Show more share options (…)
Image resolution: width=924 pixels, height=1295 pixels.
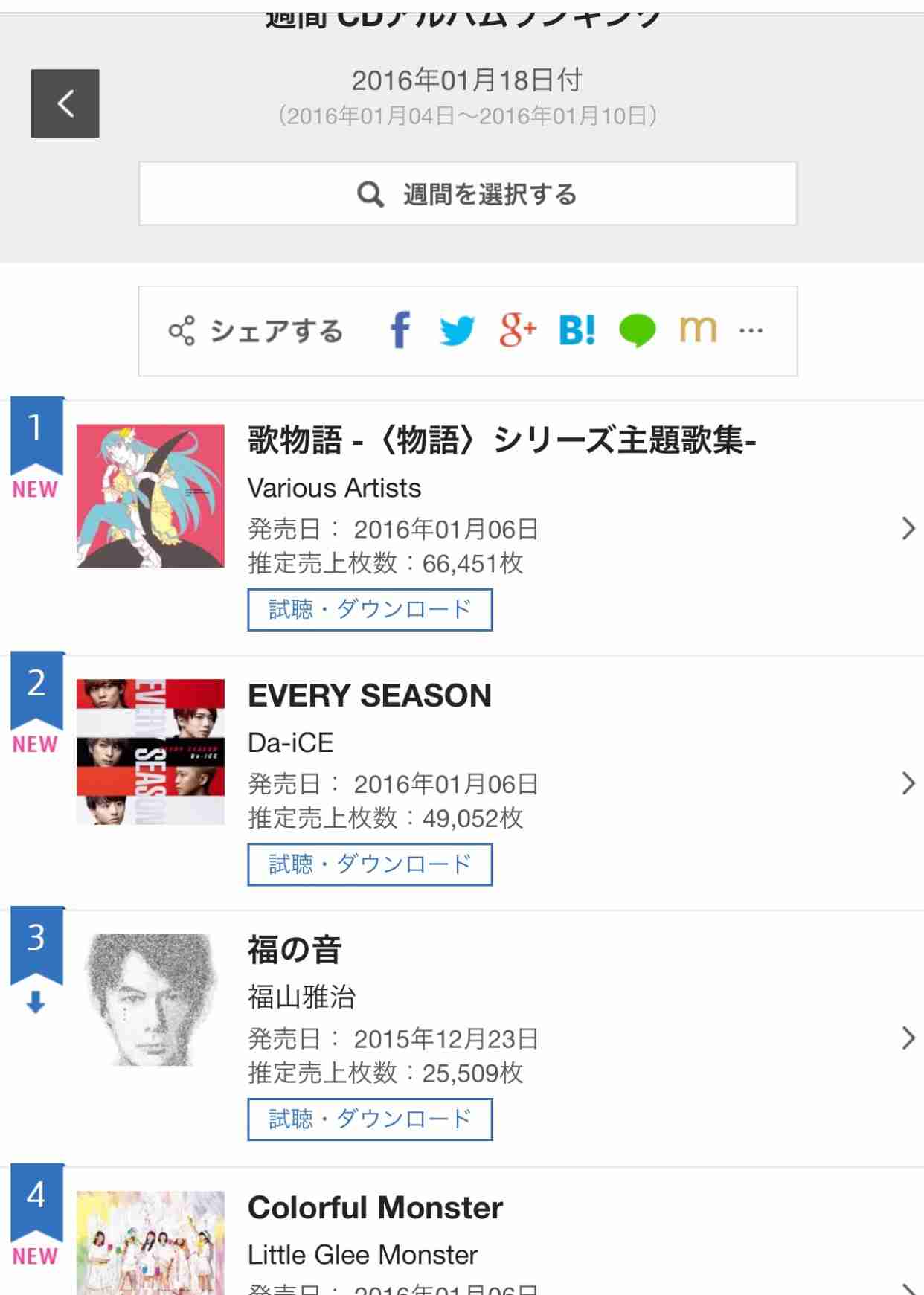(x=751, y=330)
